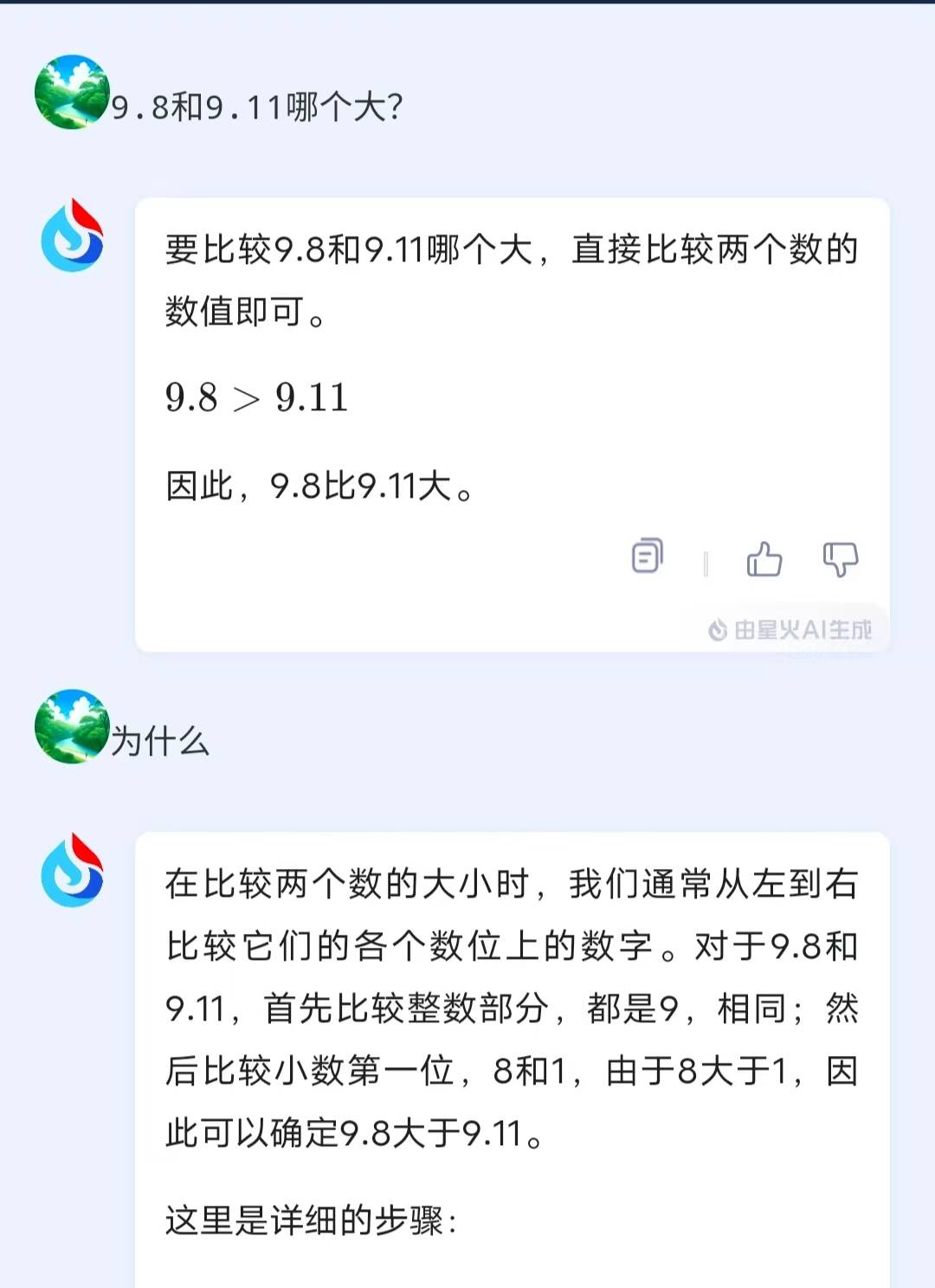The image size is (935, 1288).
Task: Dislike the first AI answer
Action: [x=840, y=559]
